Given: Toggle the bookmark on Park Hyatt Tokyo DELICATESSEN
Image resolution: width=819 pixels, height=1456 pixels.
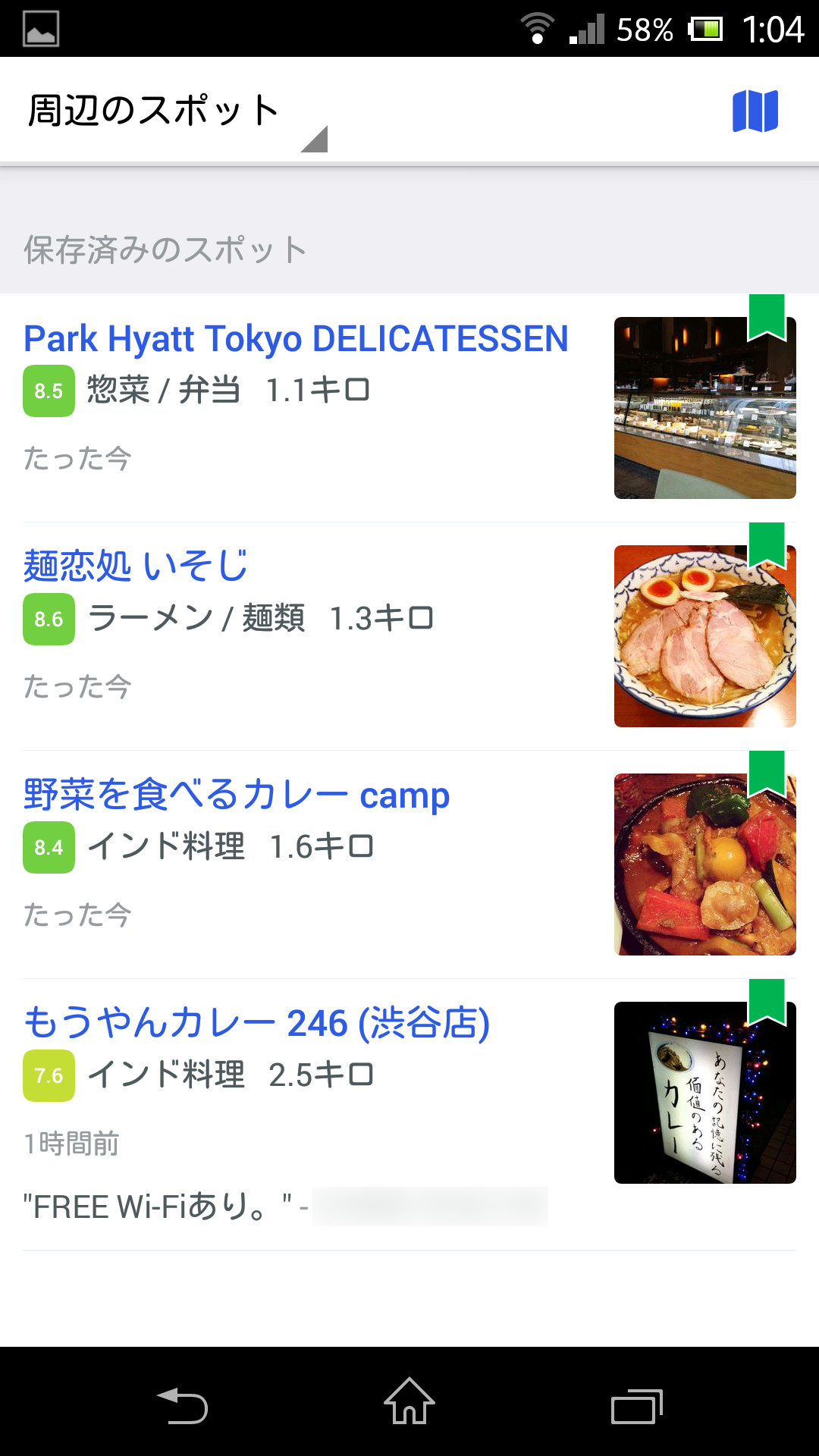Looking at the screenshot, I should 768,315.
